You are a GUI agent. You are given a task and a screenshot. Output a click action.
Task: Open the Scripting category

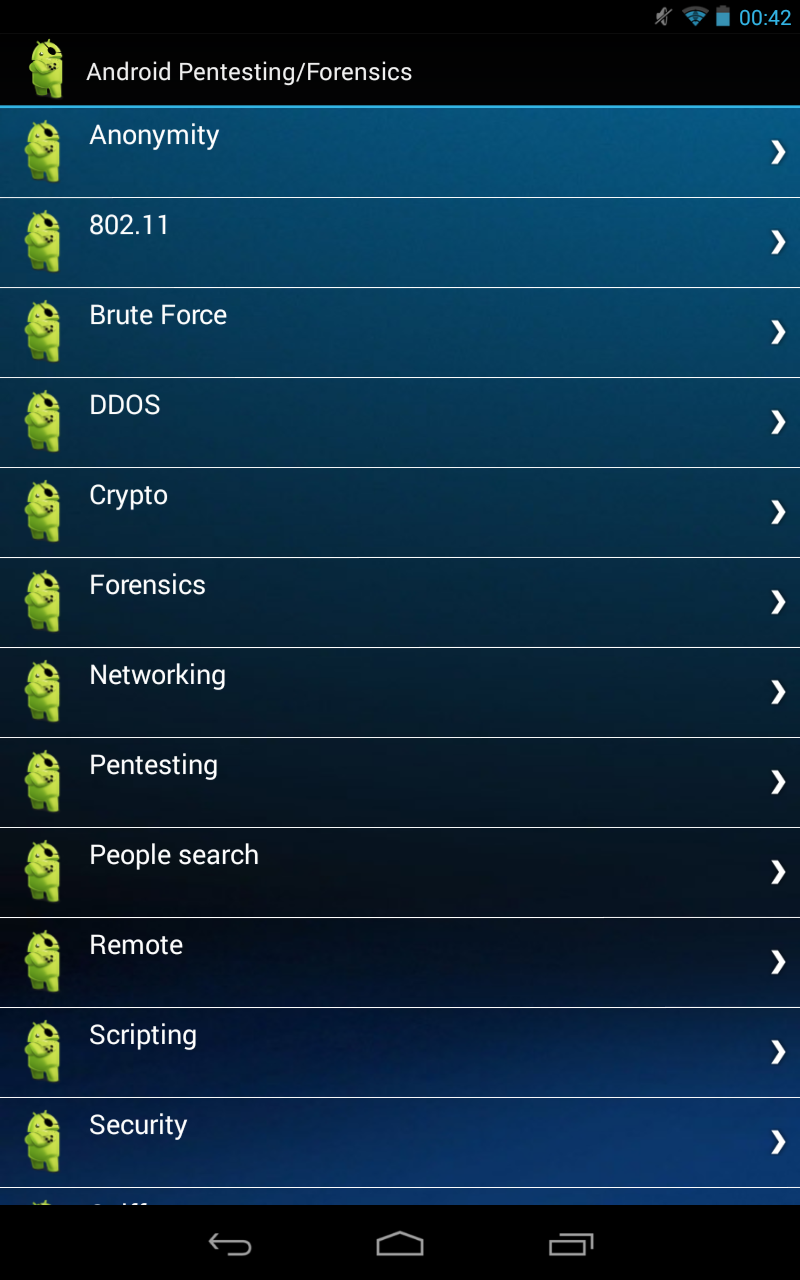(x=400, y=1052)
